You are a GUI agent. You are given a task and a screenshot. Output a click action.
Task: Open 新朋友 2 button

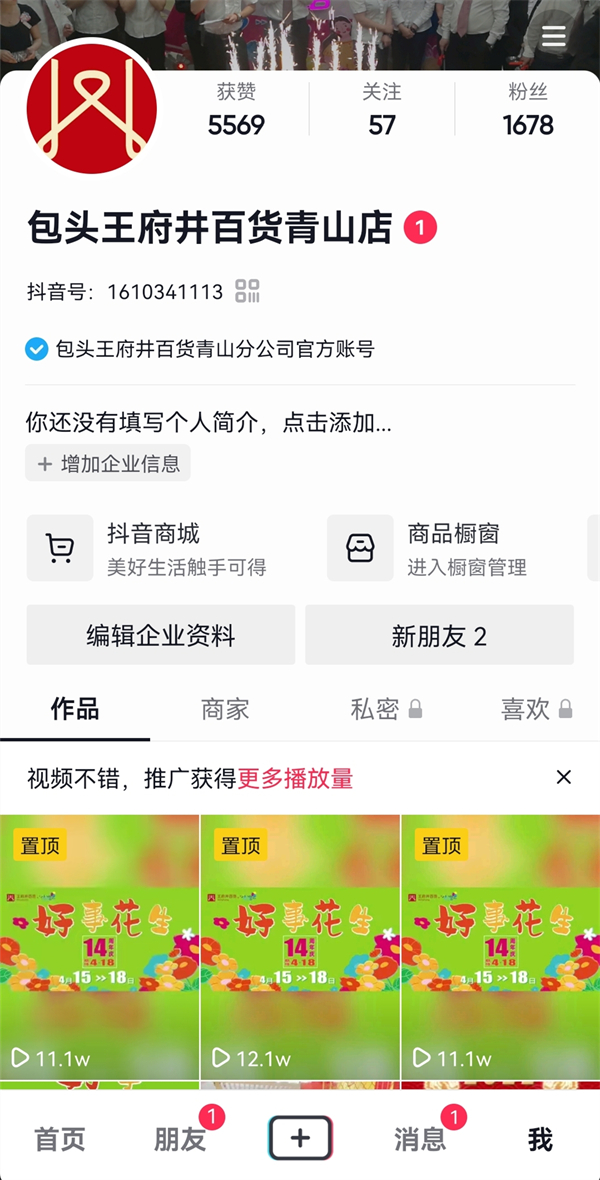pyautogui.click(x=439, y=635)
